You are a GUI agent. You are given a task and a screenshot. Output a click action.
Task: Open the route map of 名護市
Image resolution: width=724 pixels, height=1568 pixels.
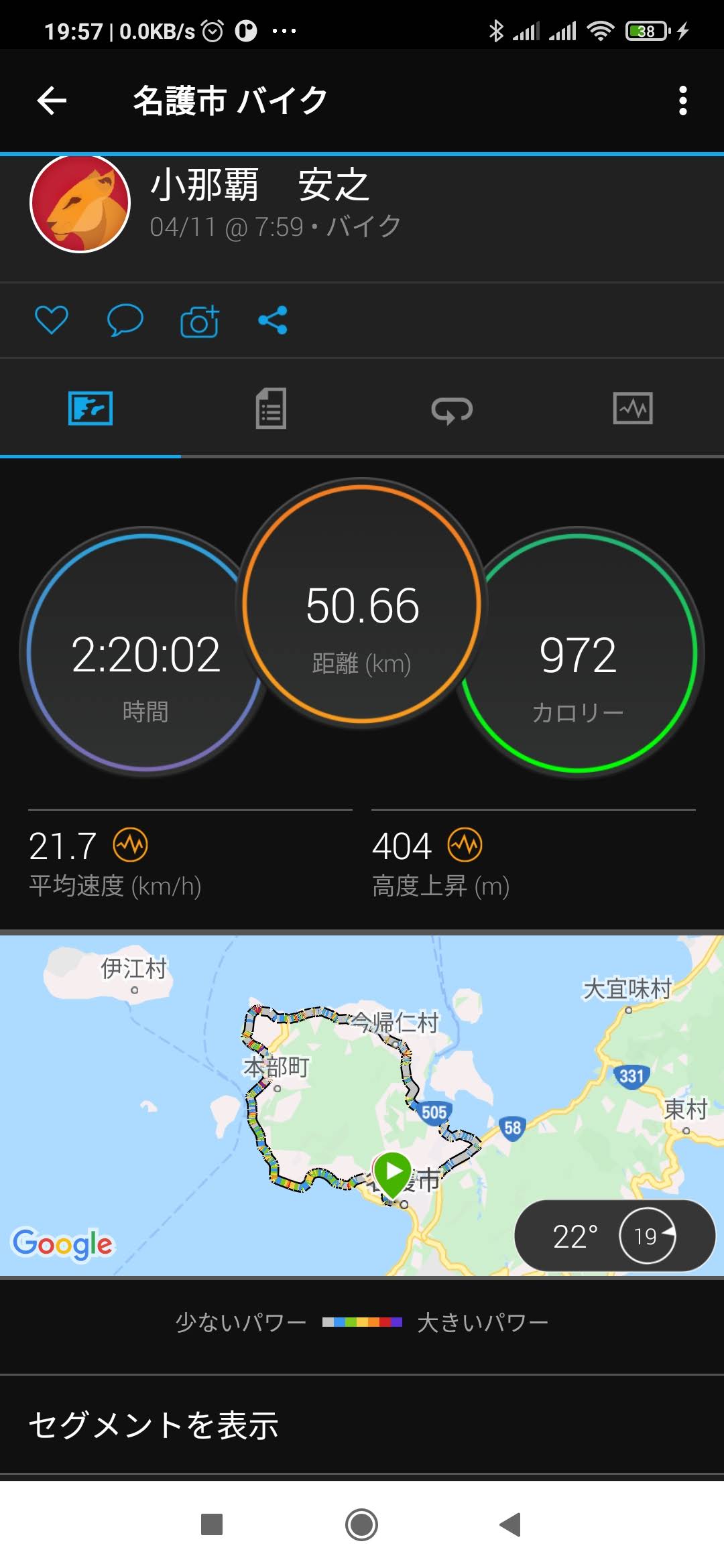pos(362,1106)
